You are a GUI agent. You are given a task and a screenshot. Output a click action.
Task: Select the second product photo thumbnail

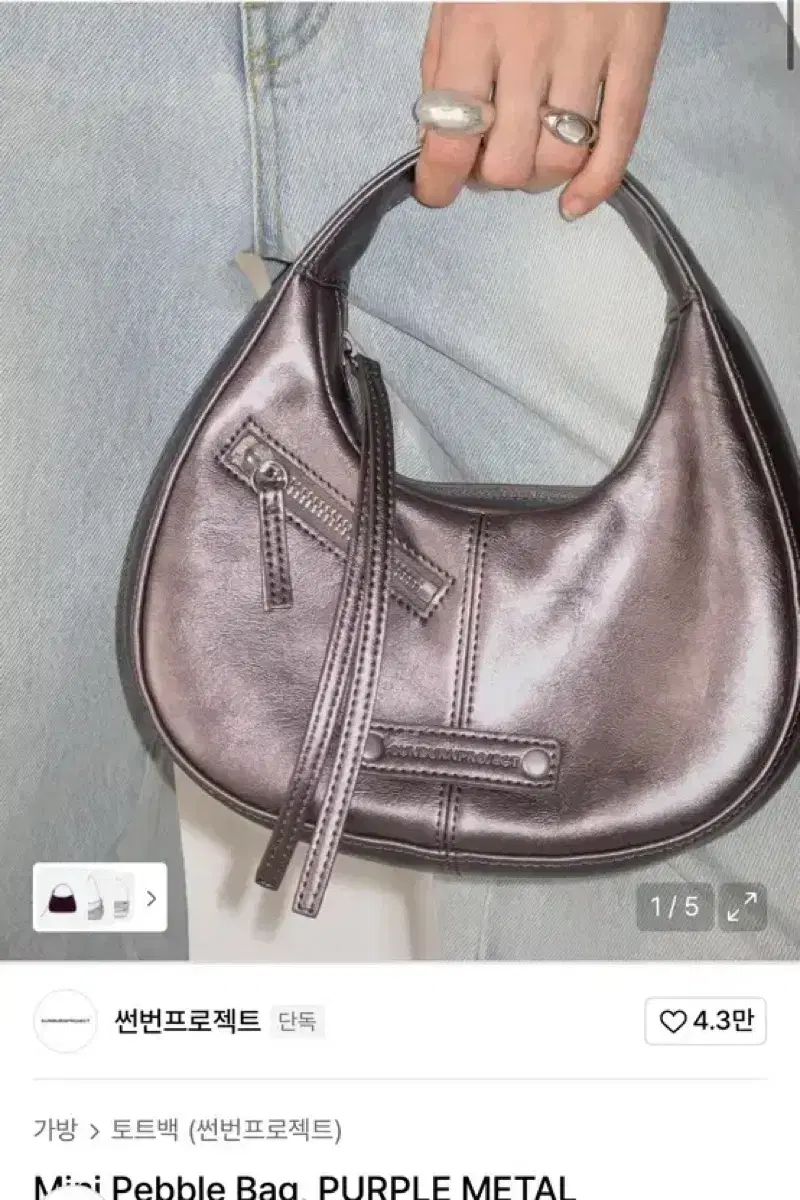point(93,898)
